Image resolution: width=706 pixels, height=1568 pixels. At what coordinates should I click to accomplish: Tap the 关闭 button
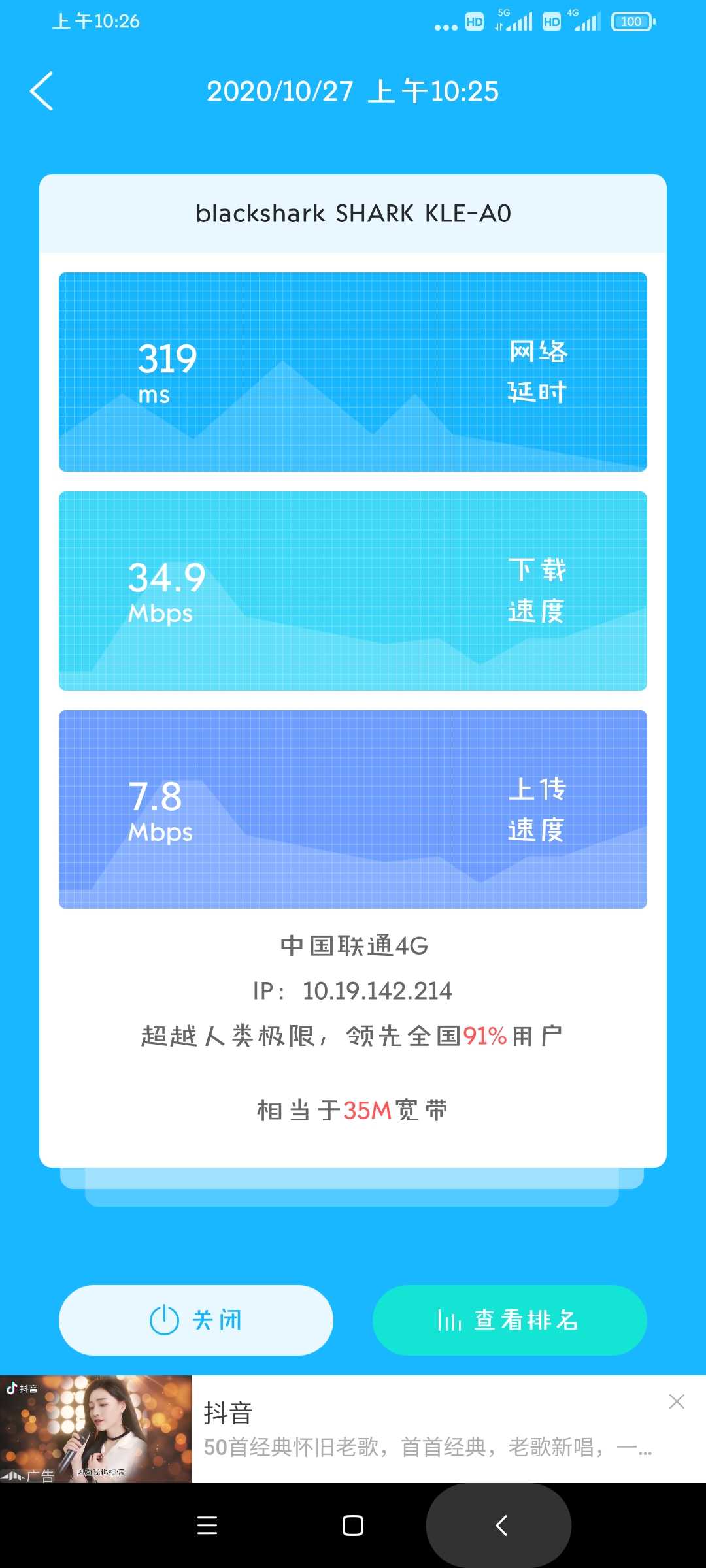pyautogui.click(x=196, y=1320)
